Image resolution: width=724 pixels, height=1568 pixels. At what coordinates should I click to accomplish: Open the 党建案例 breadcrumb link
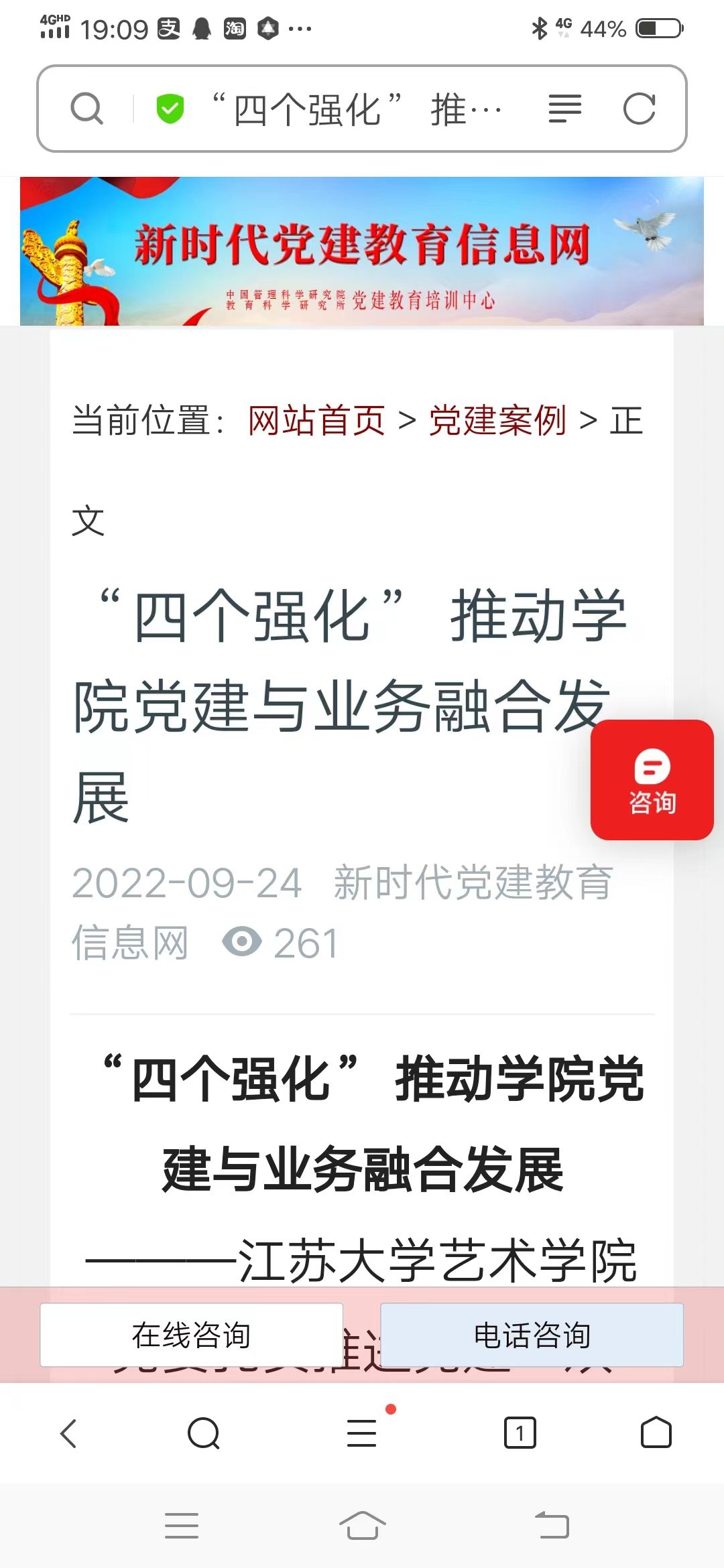pyautogui.click(x=497, y=421)
